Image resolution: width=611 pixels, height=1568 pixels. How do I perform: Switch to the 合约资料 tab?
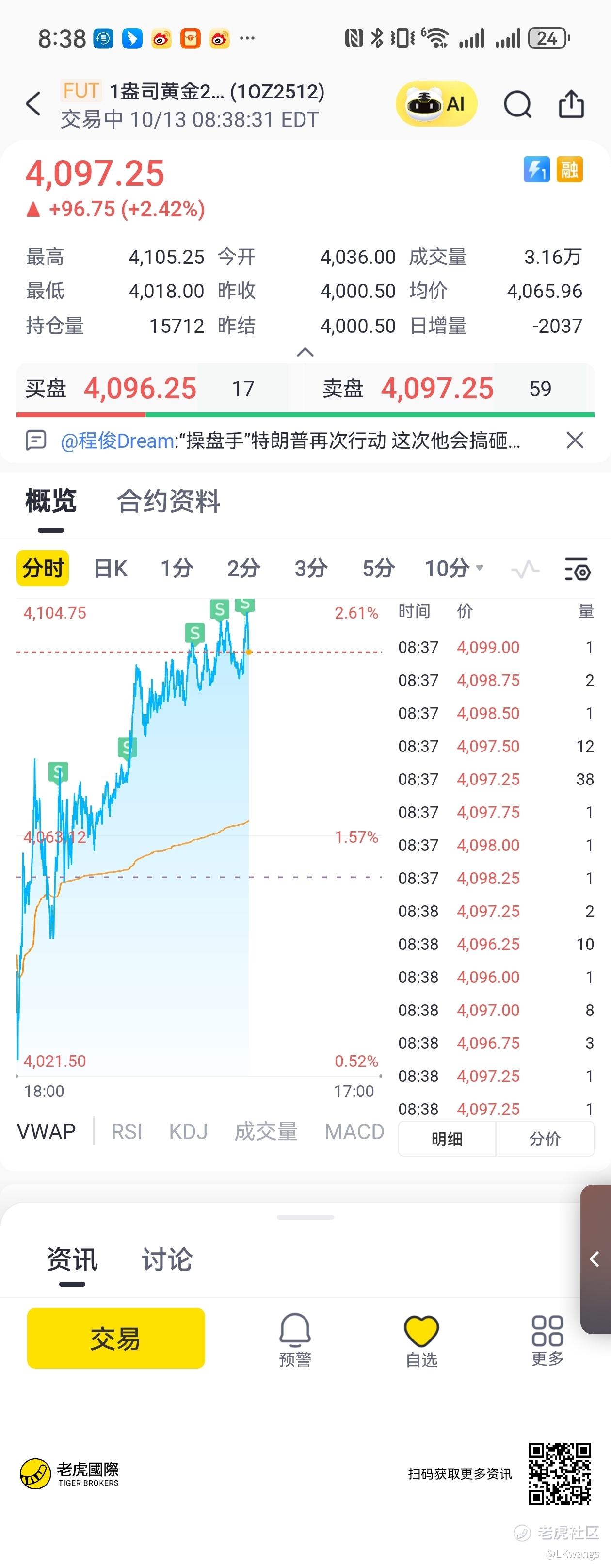pos(169,502)
